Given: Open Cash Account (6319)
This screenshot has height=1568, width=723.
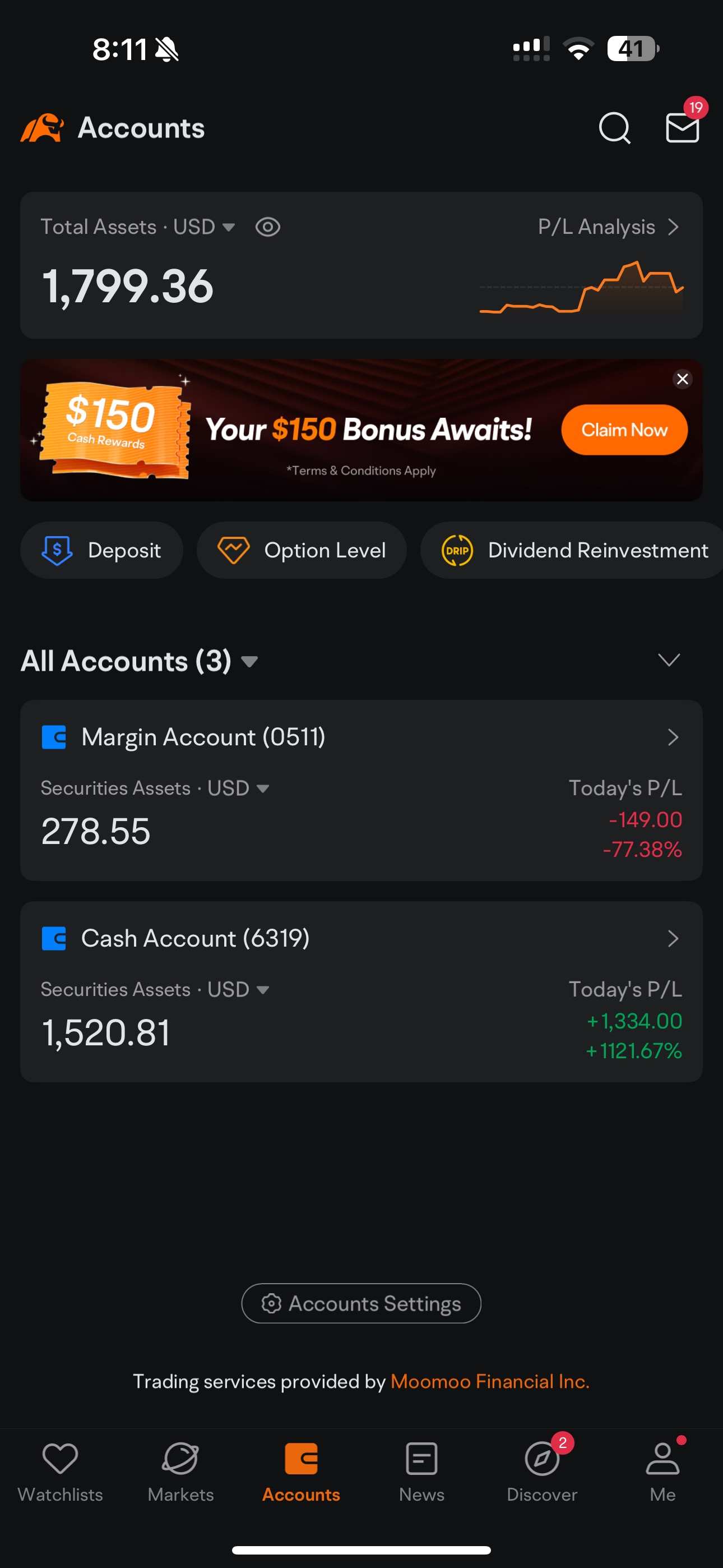Looking at the screenshot, I should pos(361,991).
